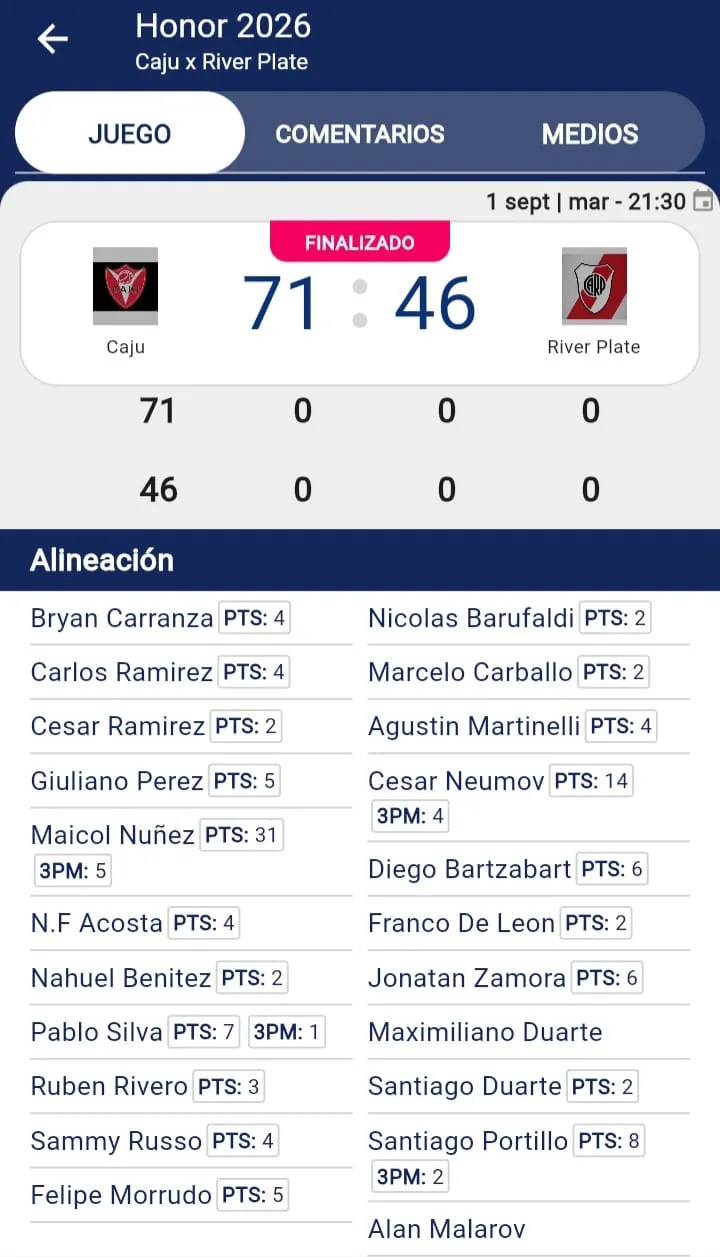This screenshot has width=720, height=1257.
Task: Open player Bryan Carranza
Action: (122, 618)
